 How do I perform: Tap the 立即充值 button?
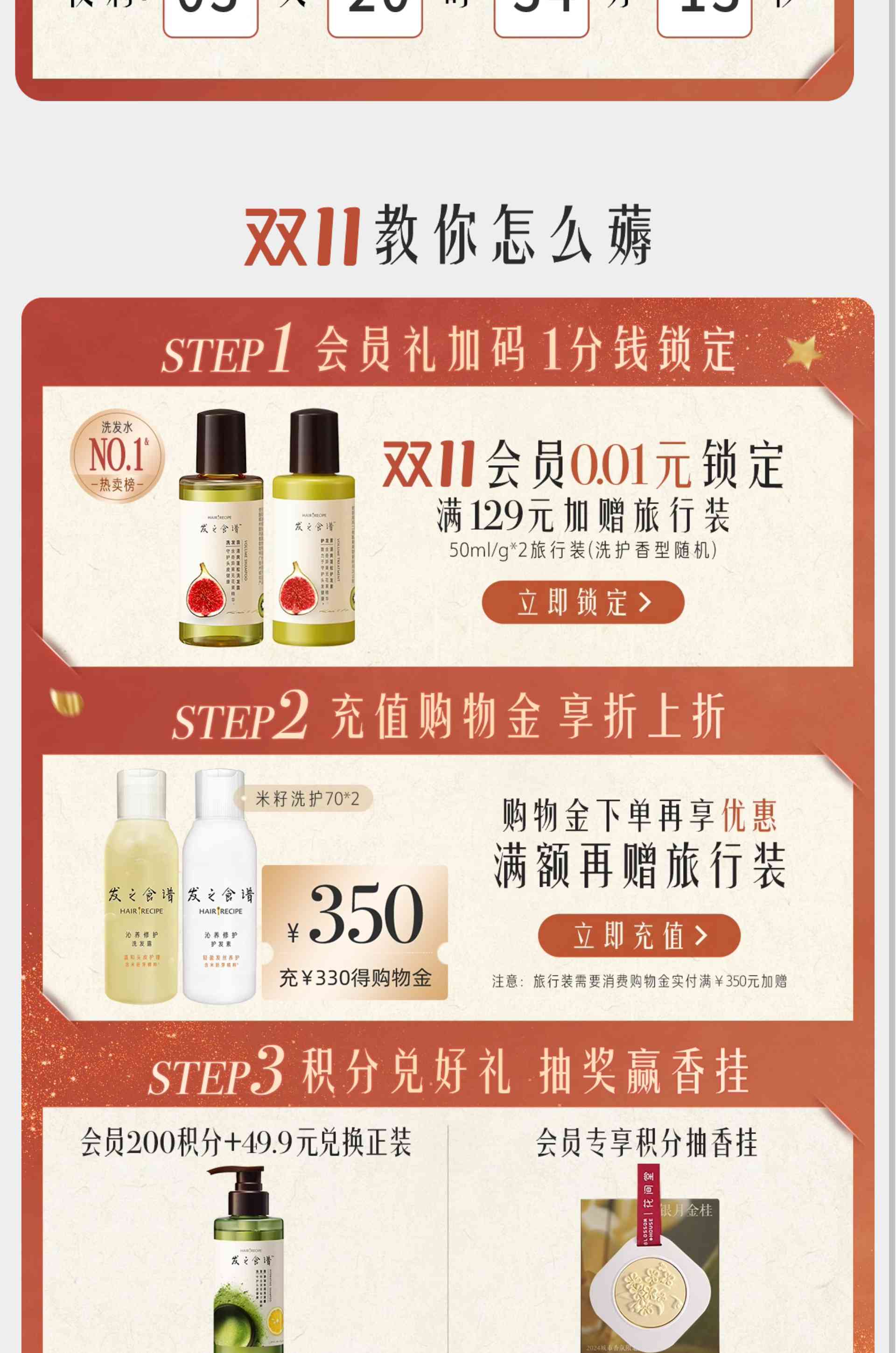(x=639, y=935)
